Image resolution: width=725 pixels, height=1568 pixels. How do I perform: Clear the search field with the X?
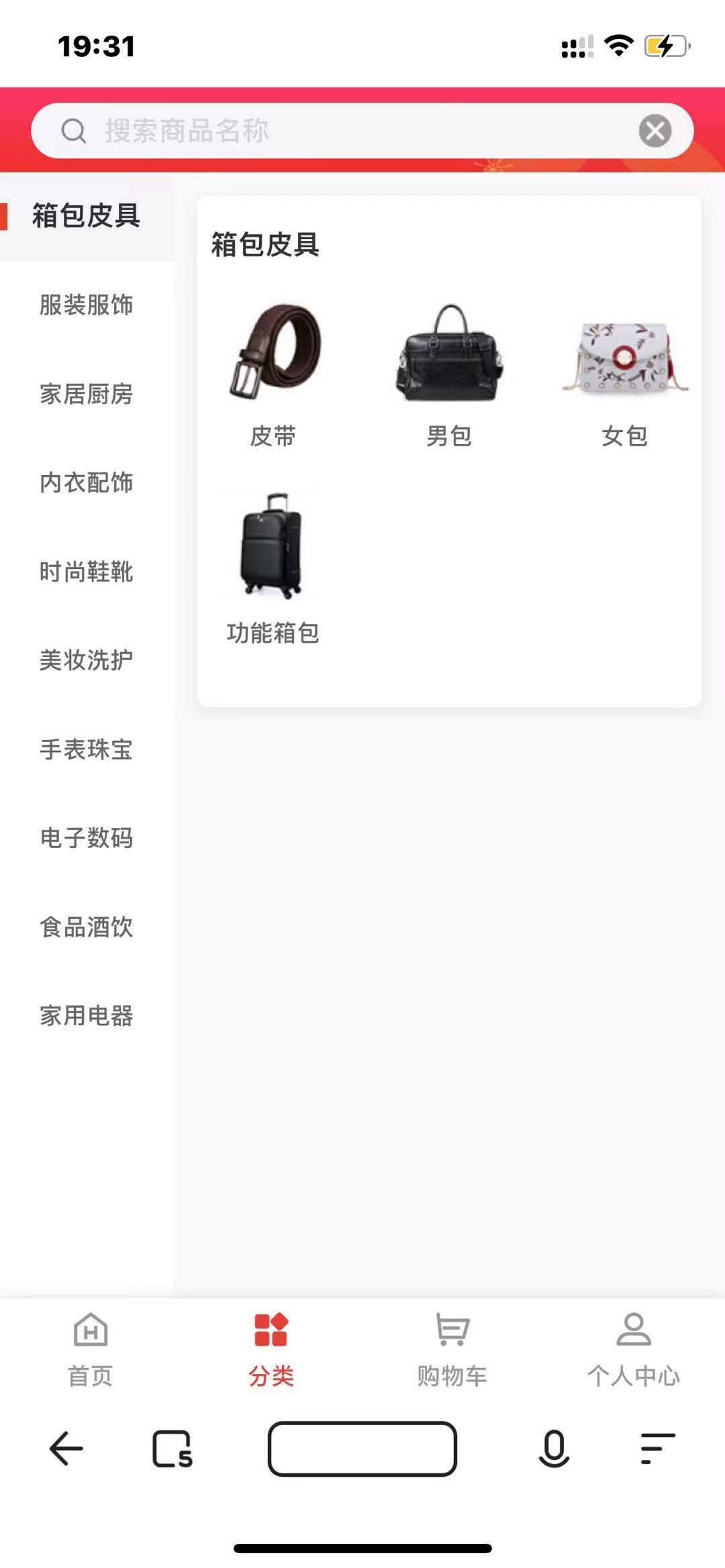coord(655,131)
